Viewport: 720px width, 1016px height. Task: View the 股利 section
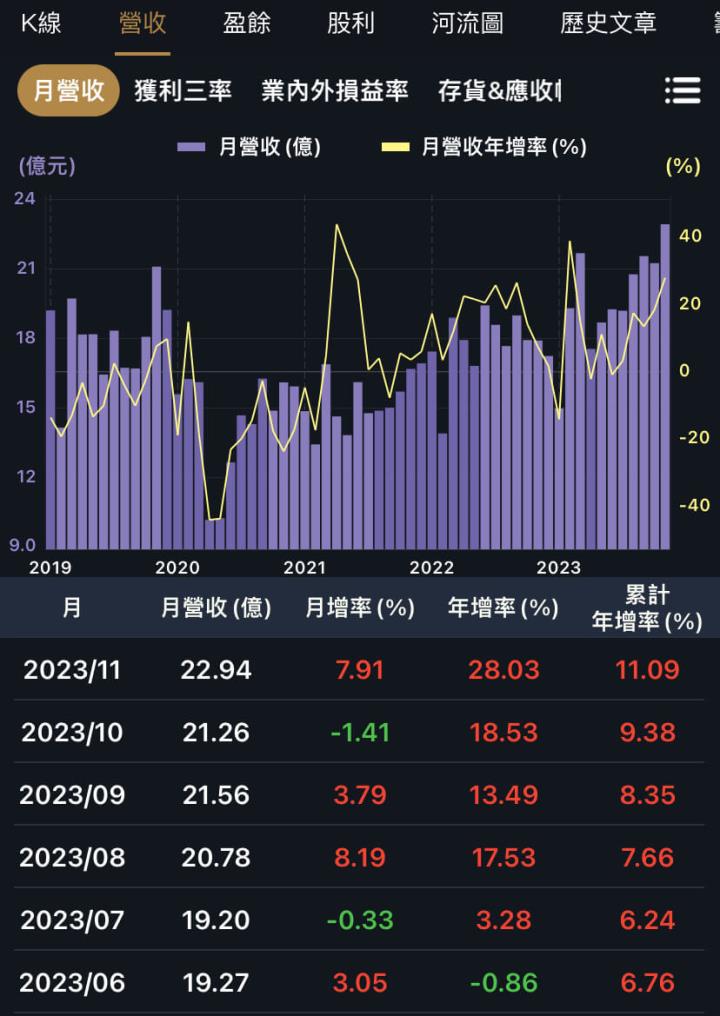pos(352,23)
